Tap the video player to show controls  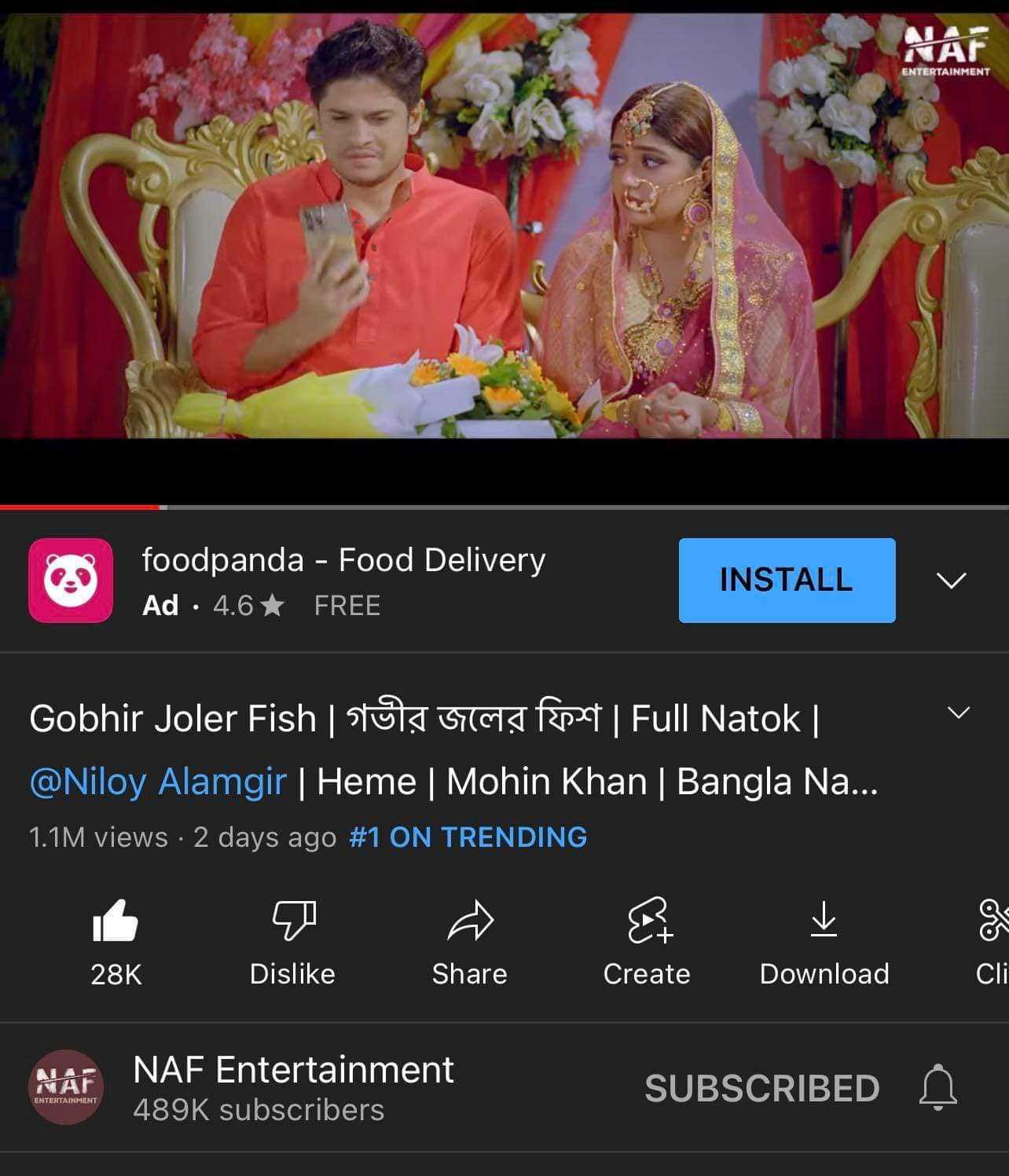tap(503, 236)
